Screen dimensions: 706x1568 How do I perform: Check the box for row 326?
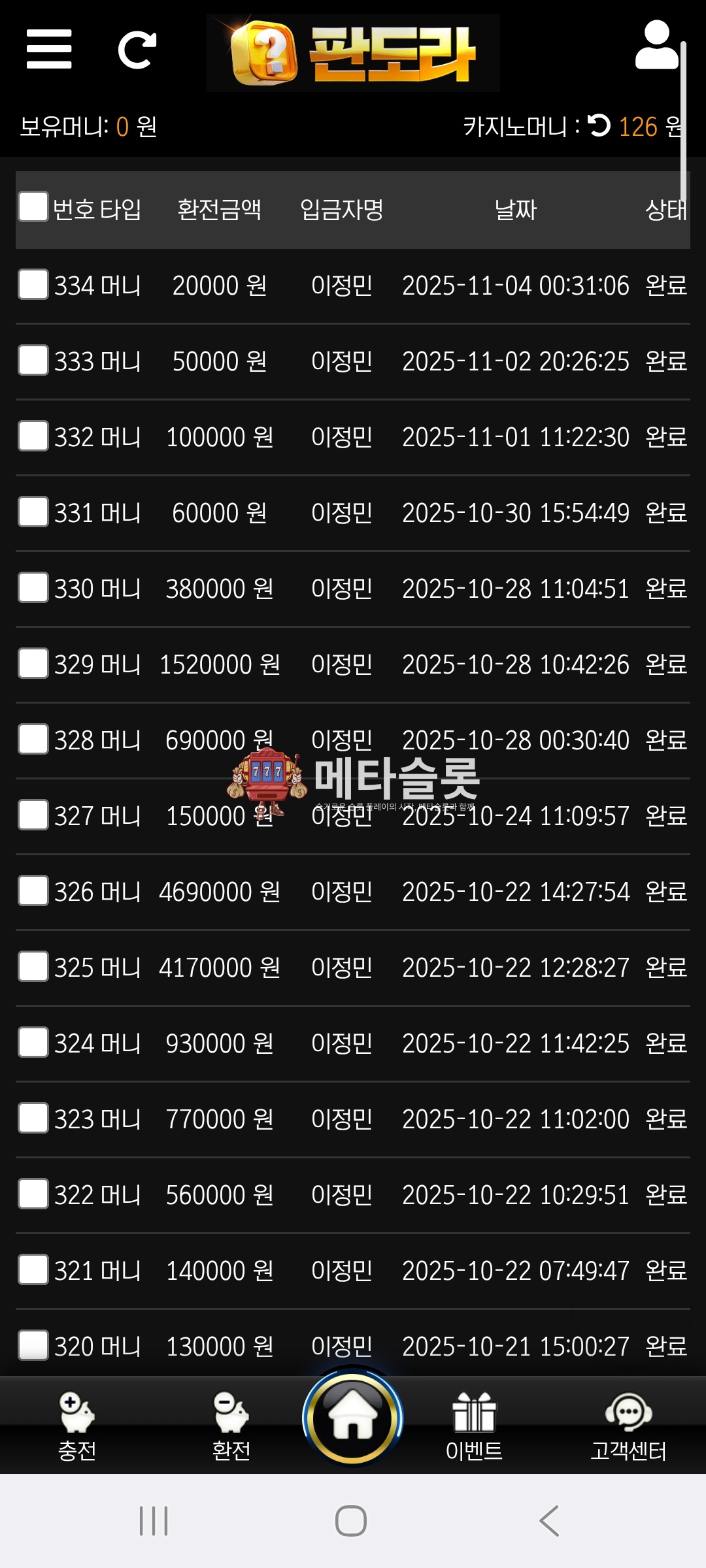pyautogui.click(x=33, y=891)
